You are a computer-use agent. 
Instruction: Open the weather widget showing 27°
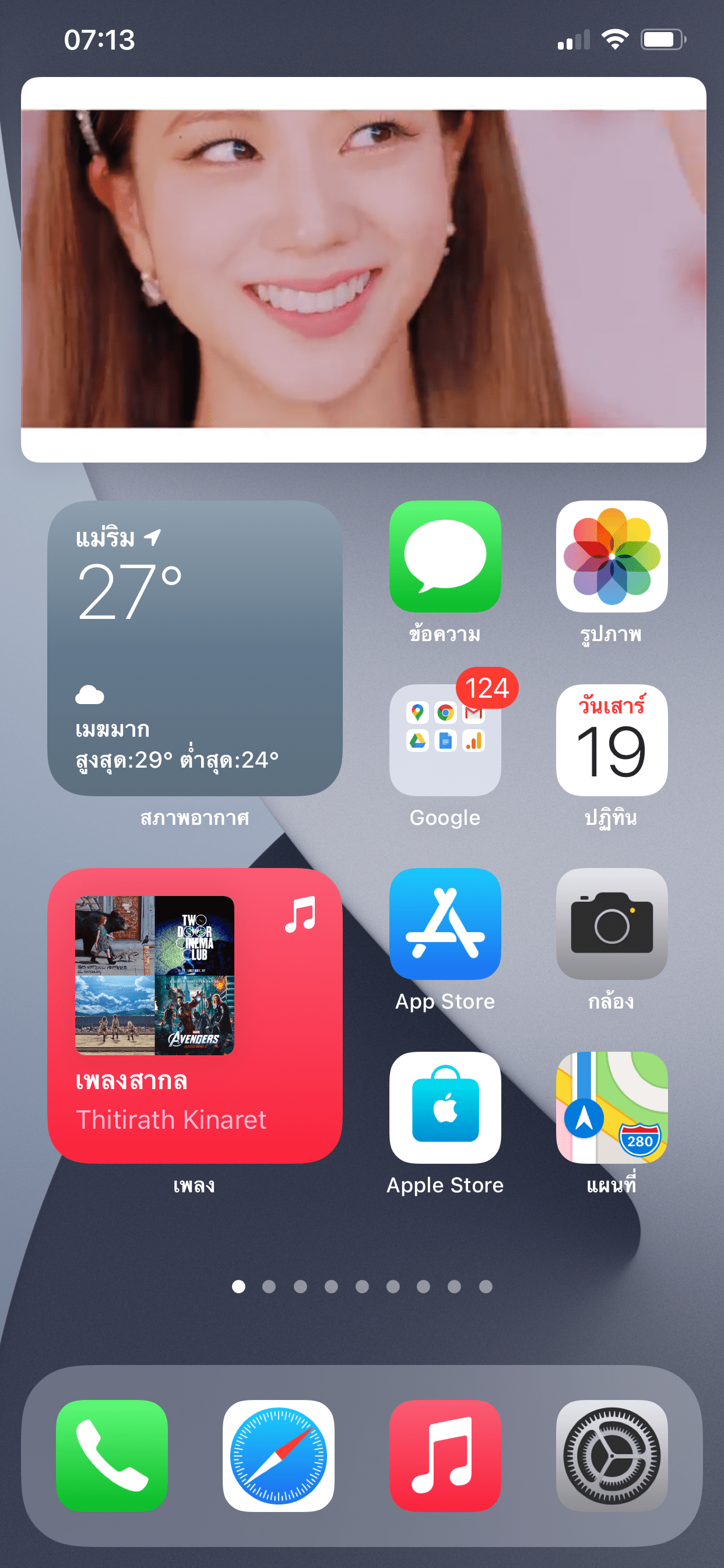195,647
